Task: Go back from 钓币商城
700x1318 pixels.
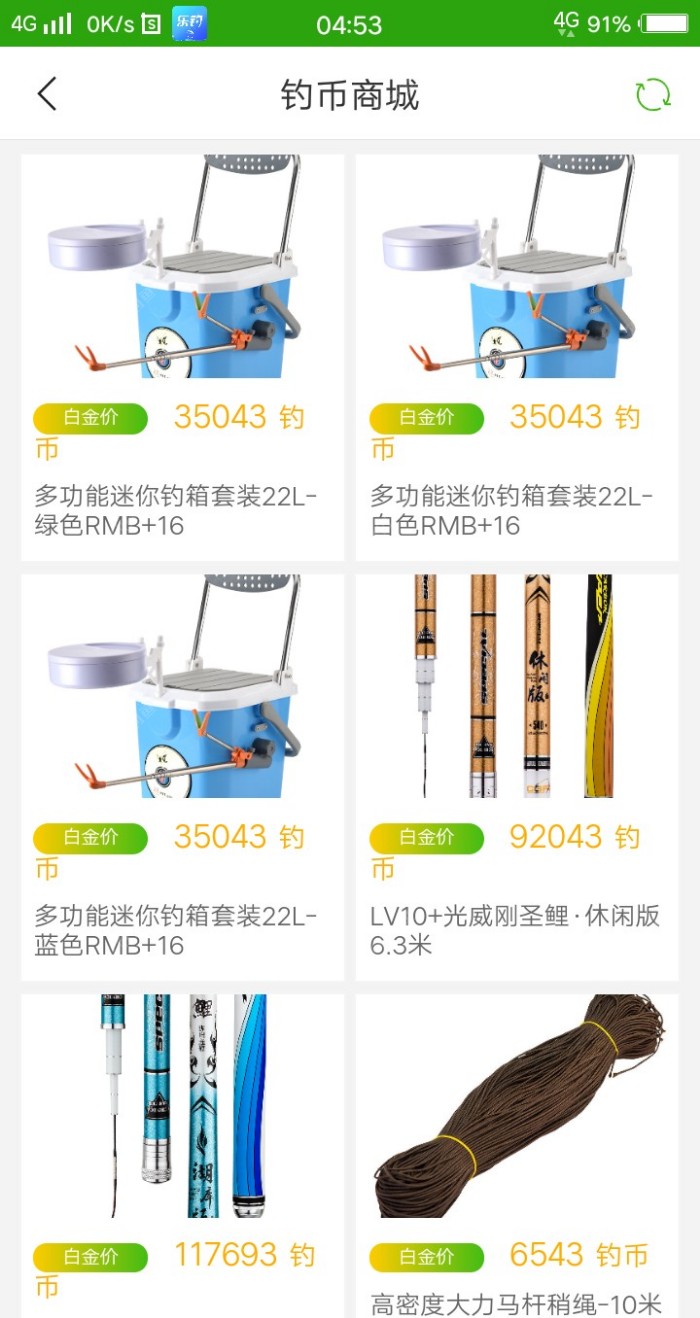Action: 47,94
